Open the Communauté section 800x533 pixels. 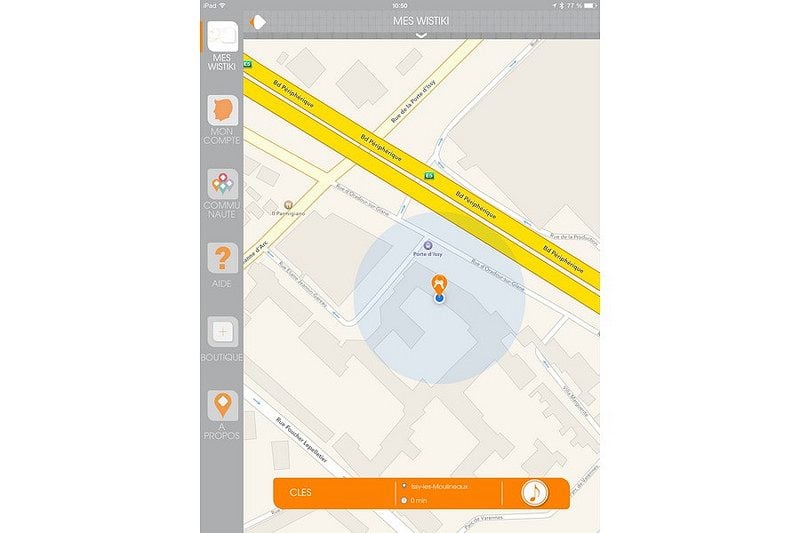[222, 192]
